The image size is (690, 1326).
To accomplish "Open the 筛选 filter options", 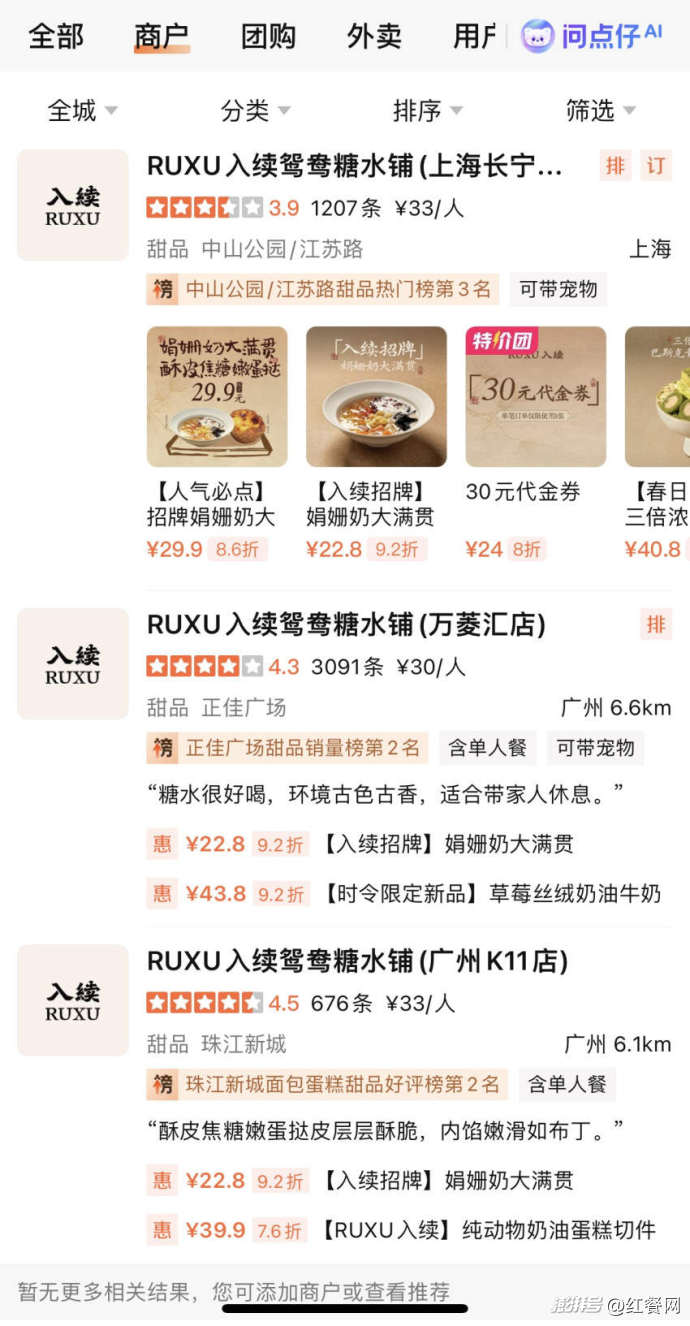I will point(600,110).
